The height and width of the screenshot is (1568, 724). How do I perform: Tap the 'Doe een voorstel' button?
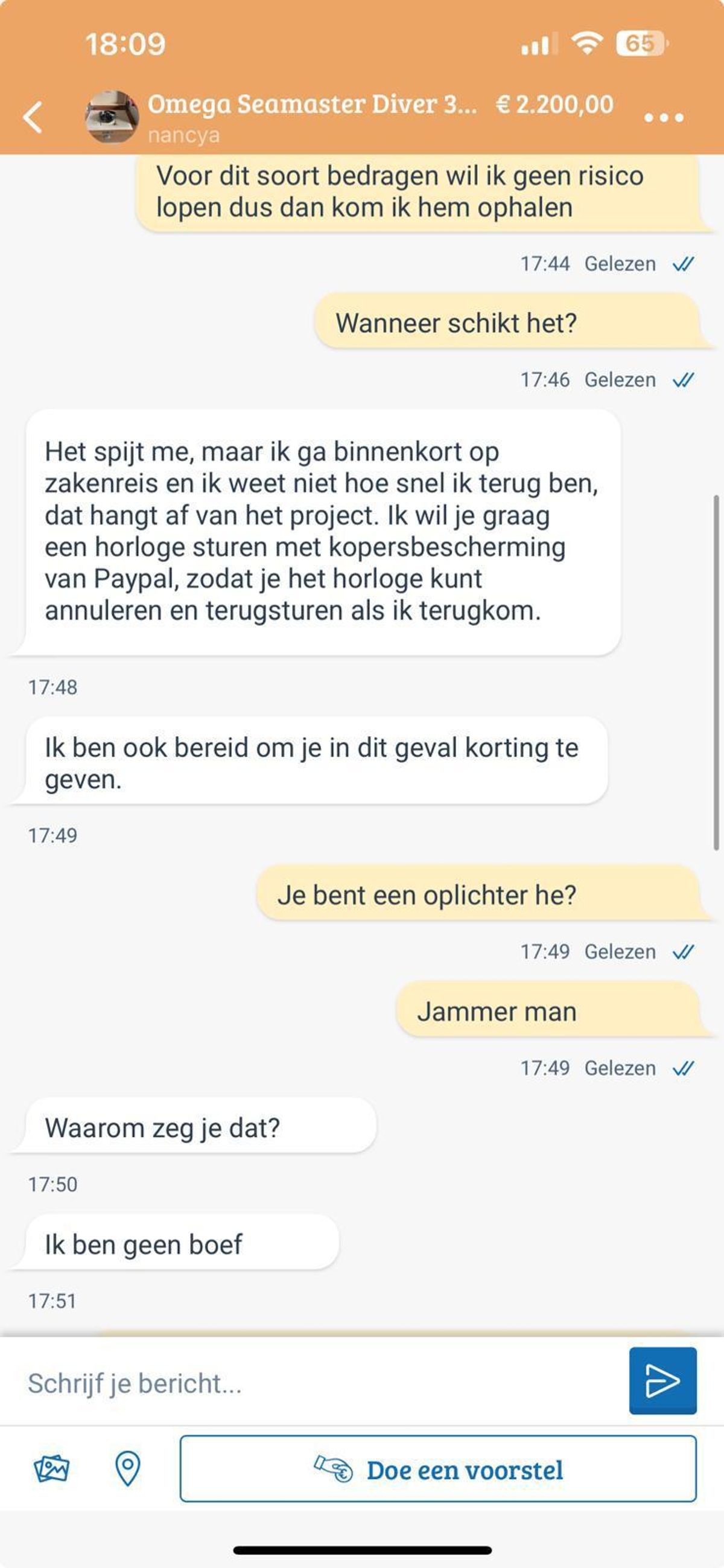pyautogui.click(x=438, y=1469)
